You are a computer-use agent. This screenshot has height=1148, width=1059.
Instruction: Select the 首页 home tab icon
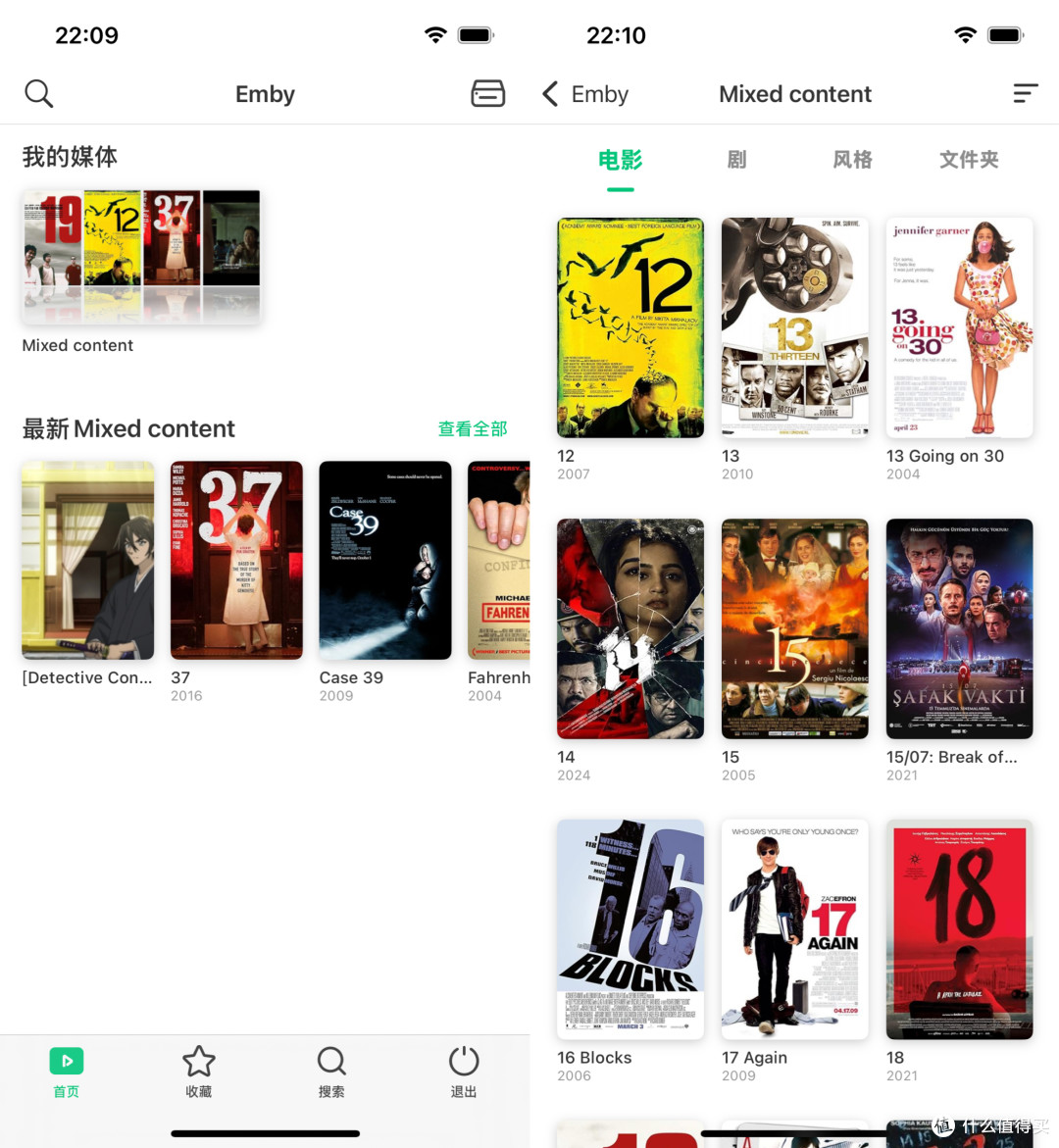coord(66,1061)
